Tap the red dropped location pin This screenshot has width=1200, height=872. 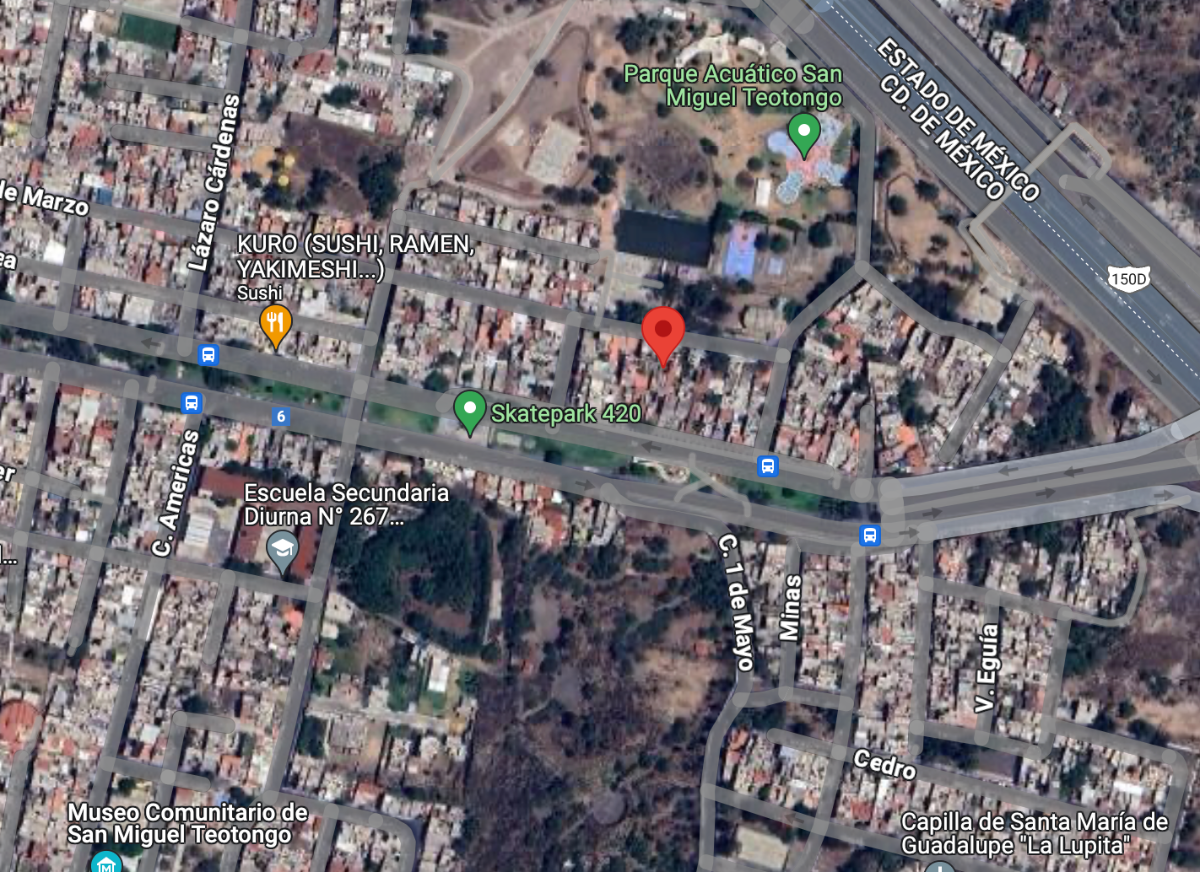coord(662,335)
